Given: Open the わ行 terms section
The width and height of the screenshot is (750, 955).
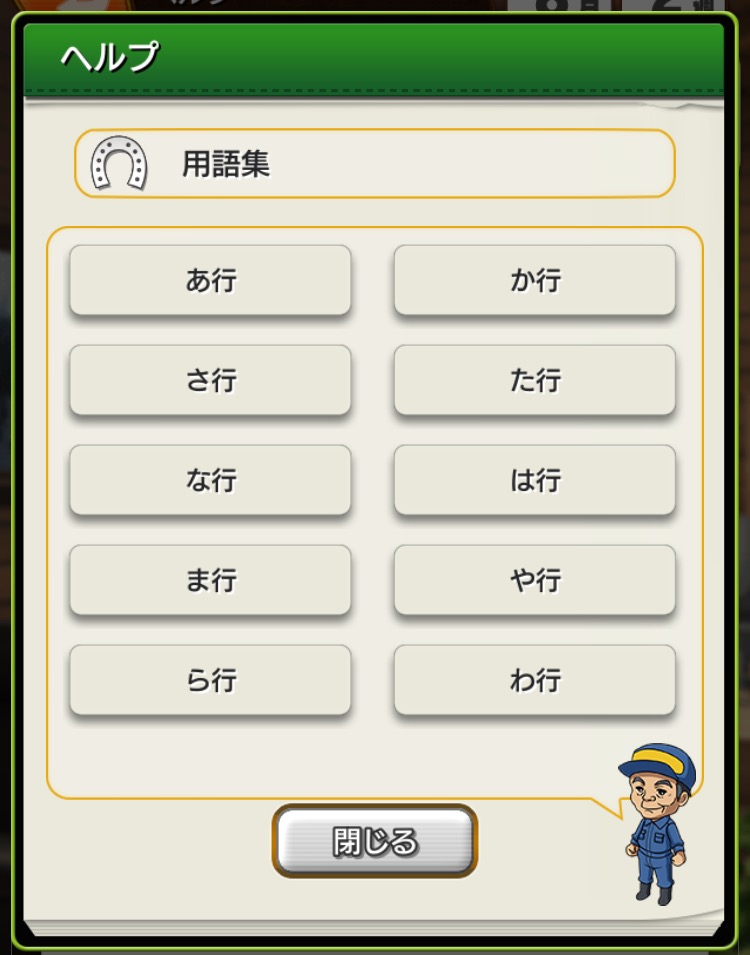Looking at the screenshot, I should pyautogui.click(x=534, y=680).
